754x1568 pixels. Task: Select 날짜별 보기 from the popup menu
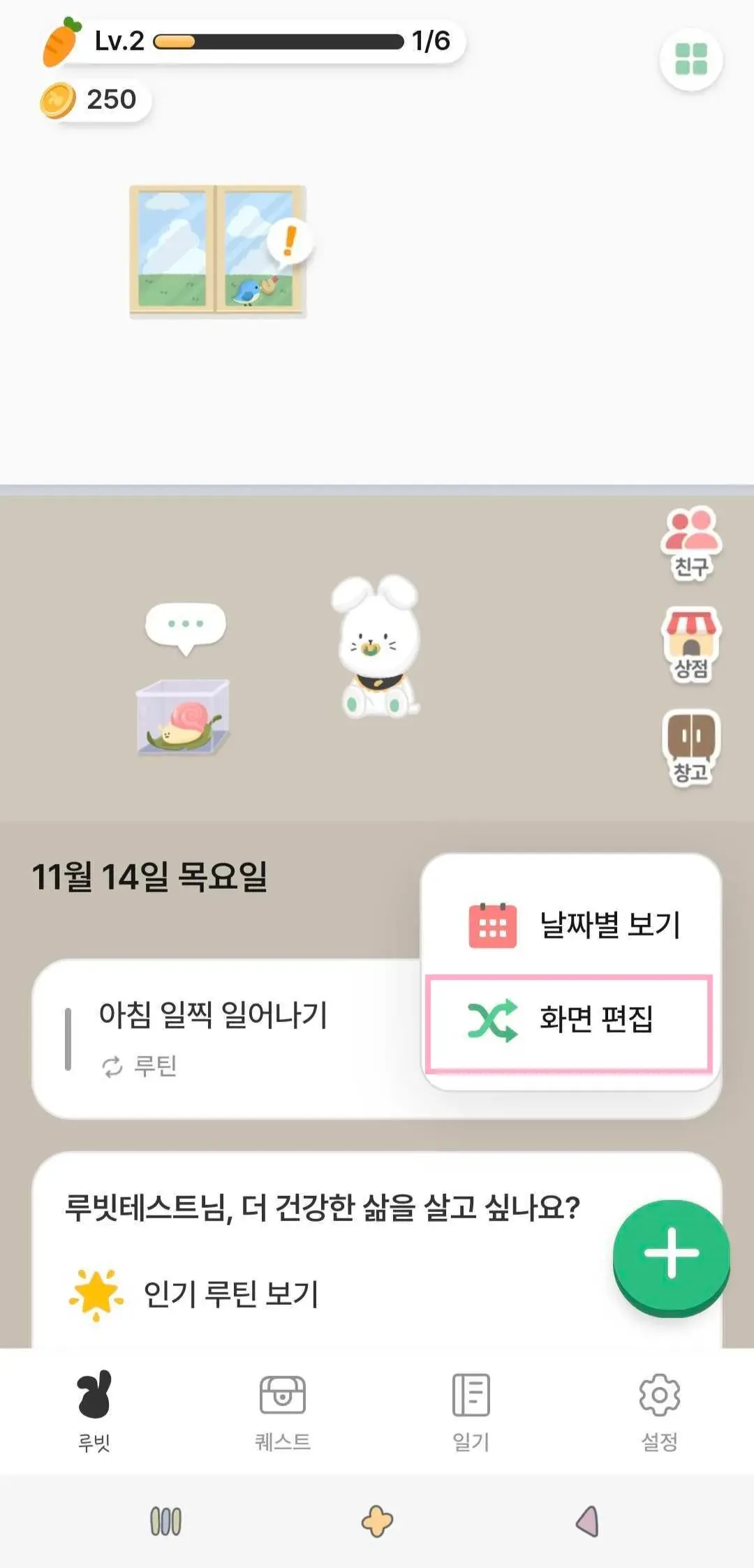click(x=571, y=925)
